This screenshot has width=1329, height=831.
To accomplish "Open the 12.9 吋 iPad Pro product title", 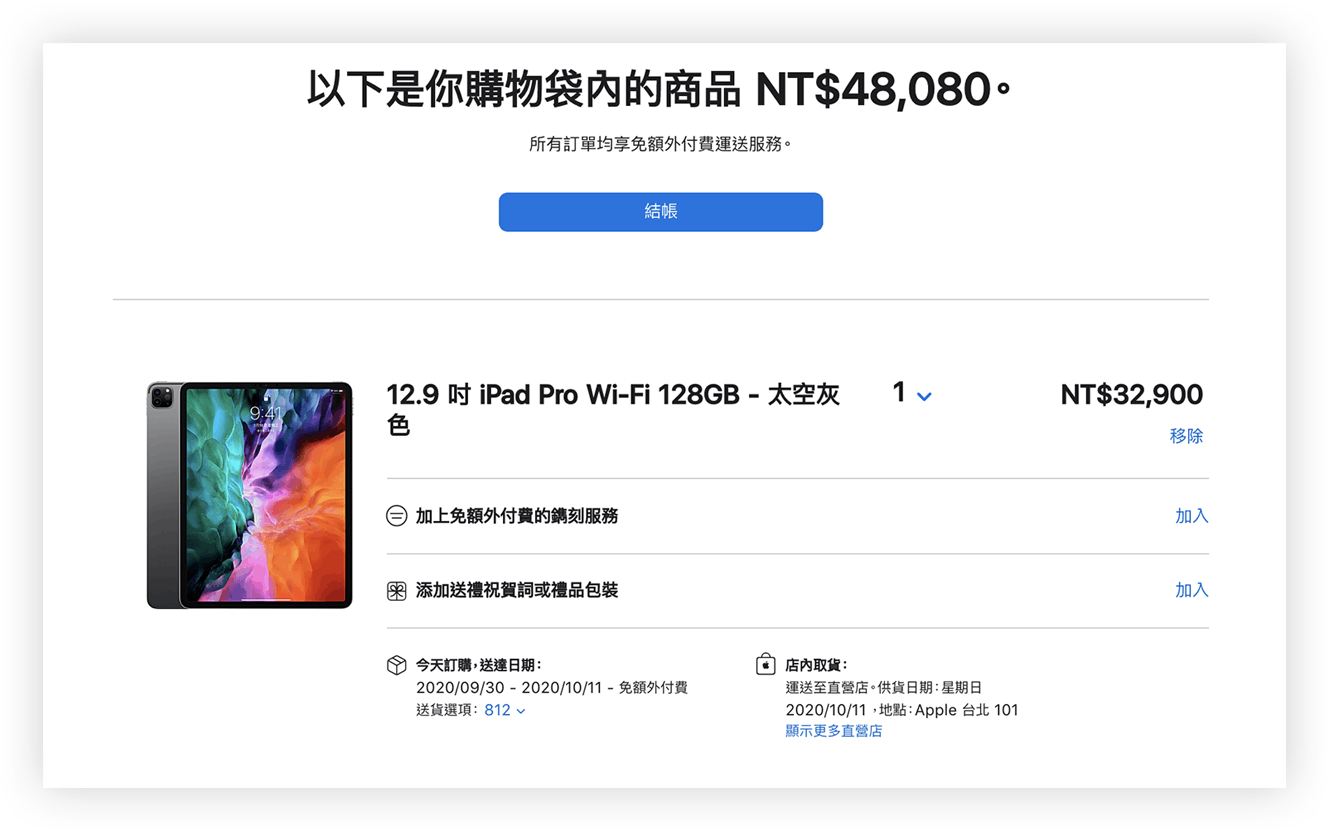I will pyautogui.click(x=612, y=396).
